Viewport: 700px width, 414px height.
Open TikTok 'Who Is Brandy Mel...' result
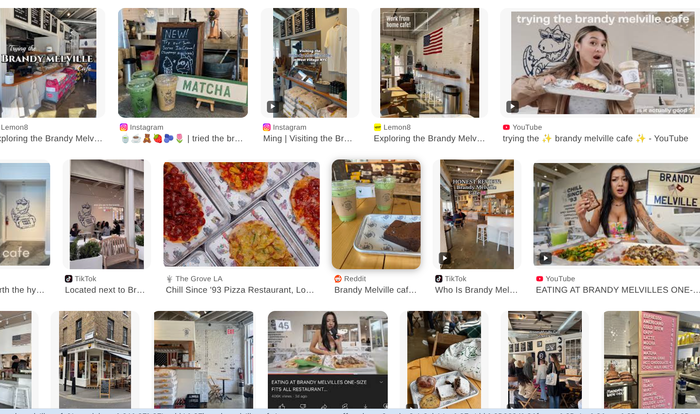(x=477, y=214)
